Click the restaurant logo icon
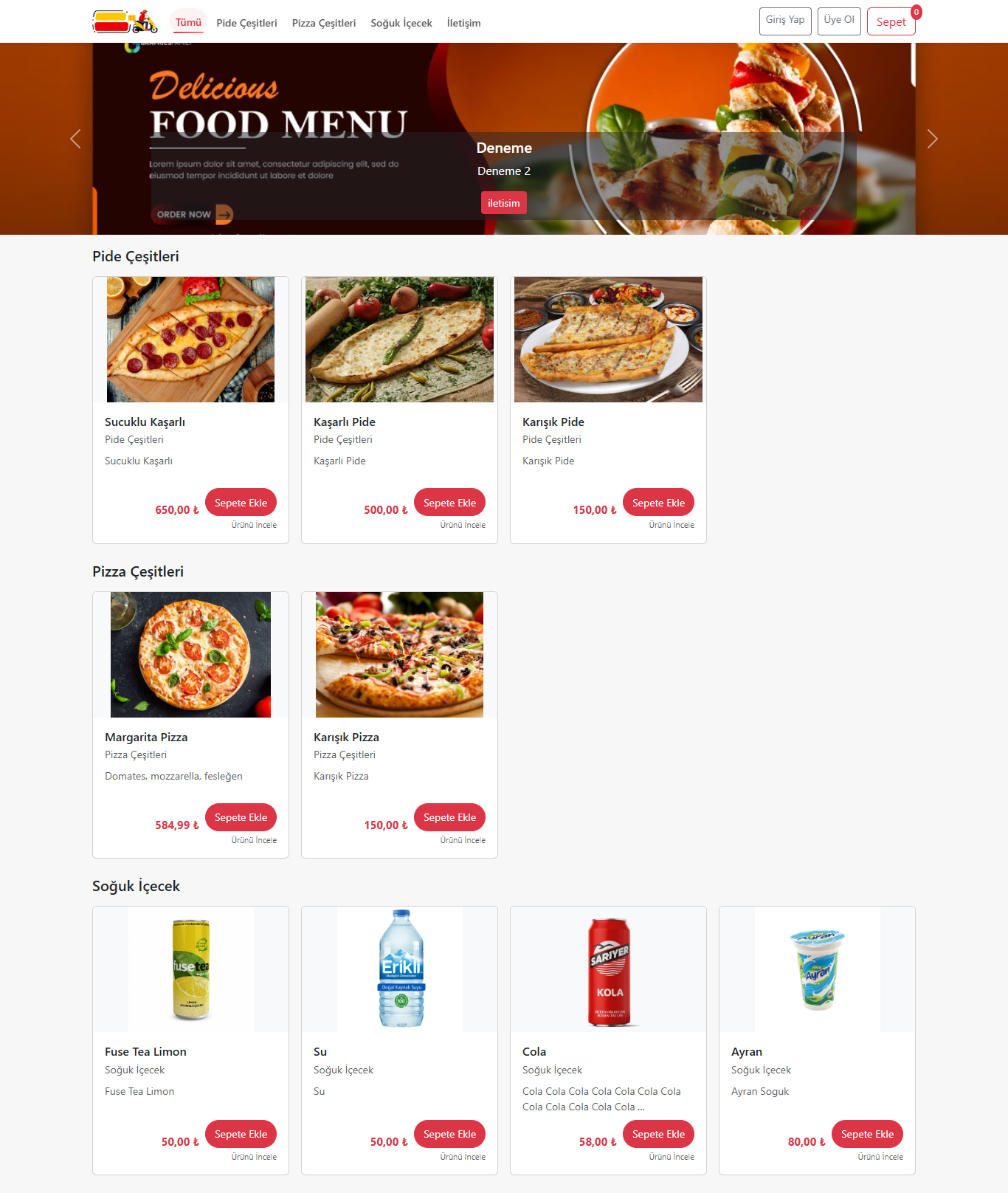 (x=124, y=21)
